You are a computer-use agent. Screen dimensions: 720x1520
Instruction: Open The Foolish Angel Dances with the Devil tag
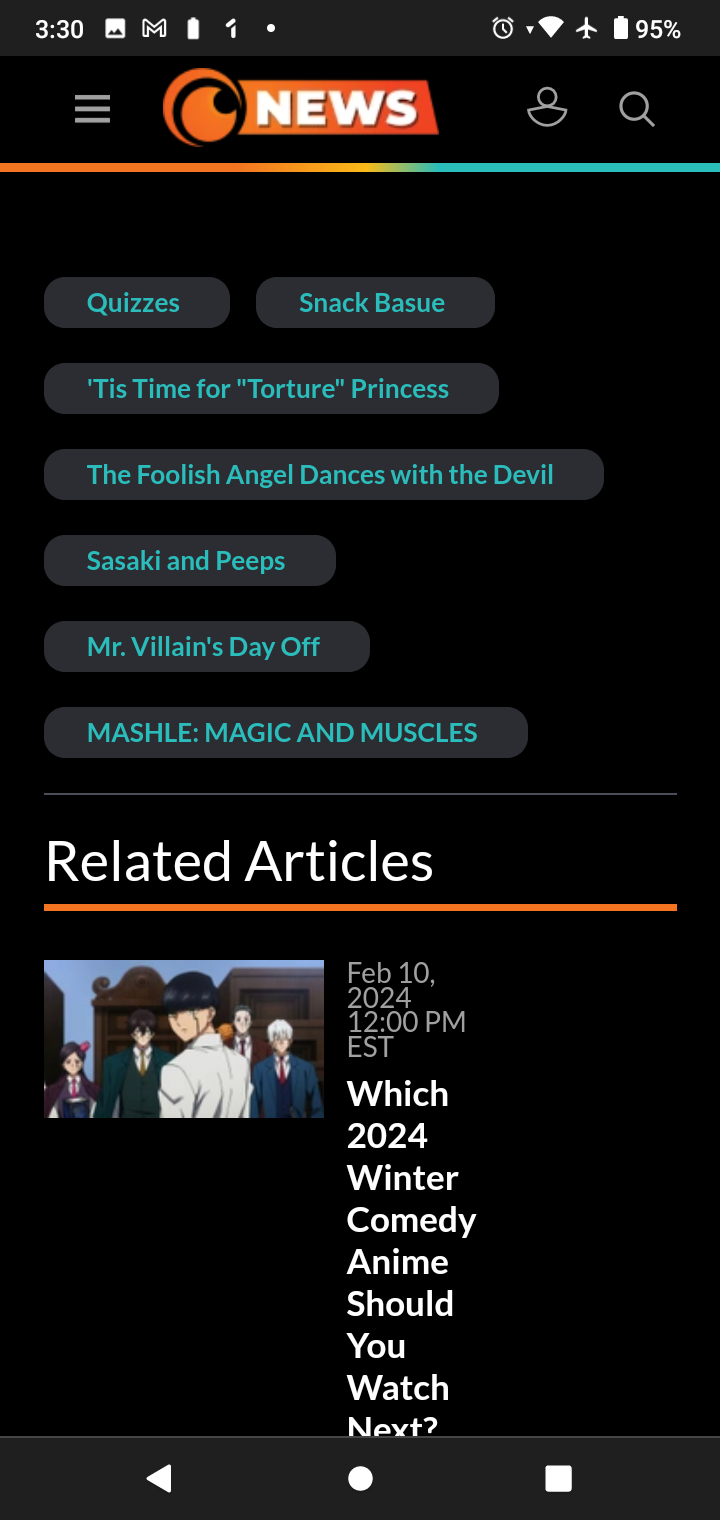(x=323, y=475)
